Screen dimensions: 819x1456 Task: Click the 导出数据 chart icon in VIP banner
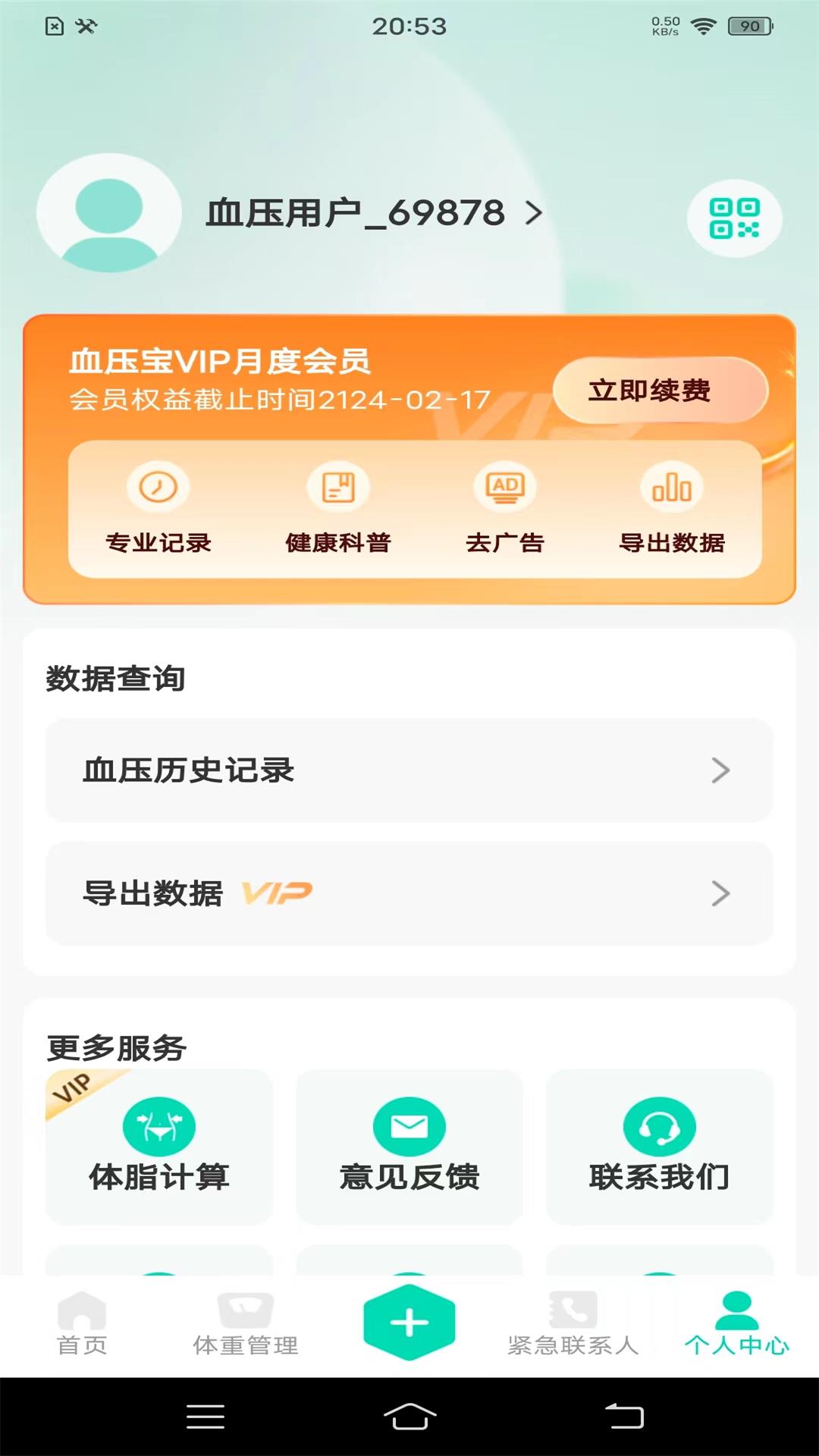(671, 488)
